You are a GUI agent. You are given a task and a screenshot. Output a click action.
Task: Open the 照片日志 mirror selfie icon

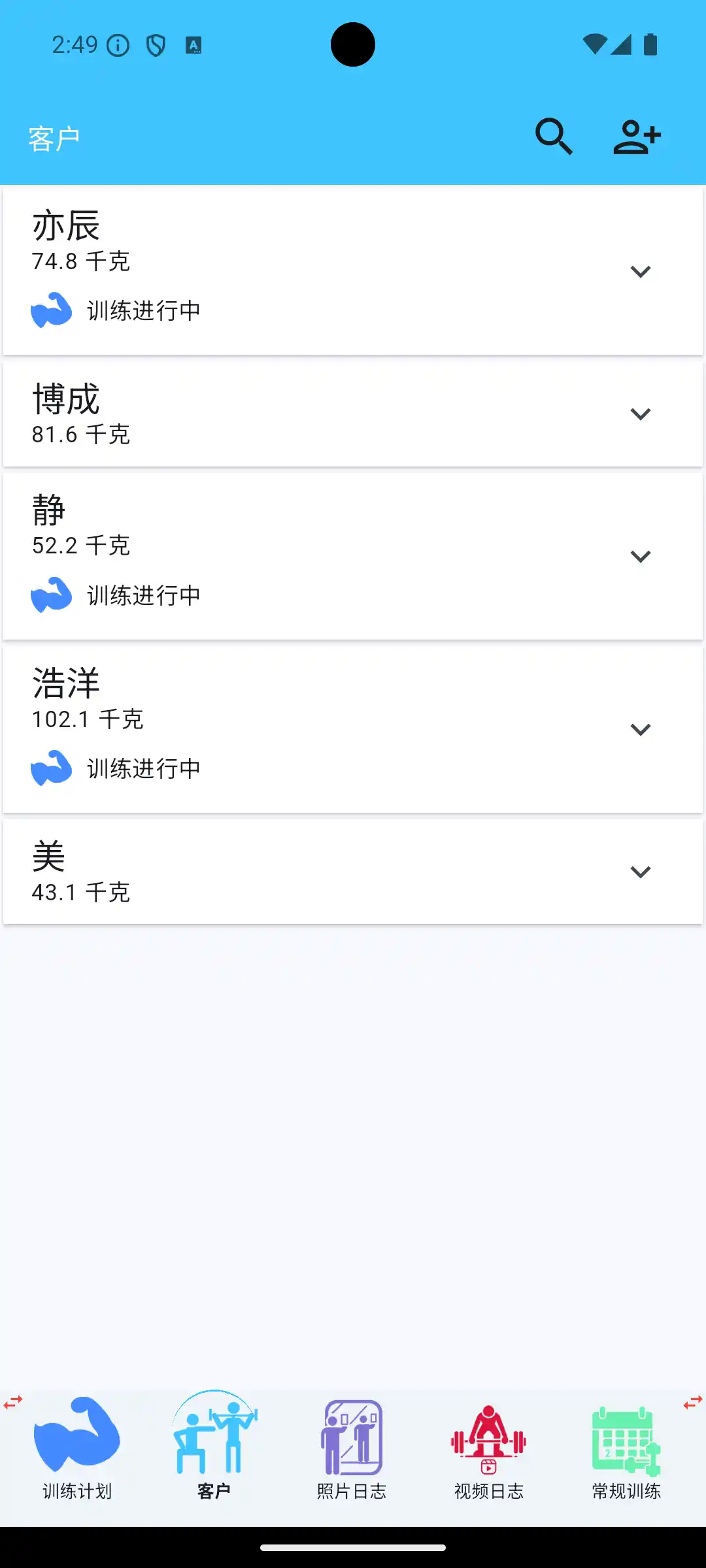353,1444
